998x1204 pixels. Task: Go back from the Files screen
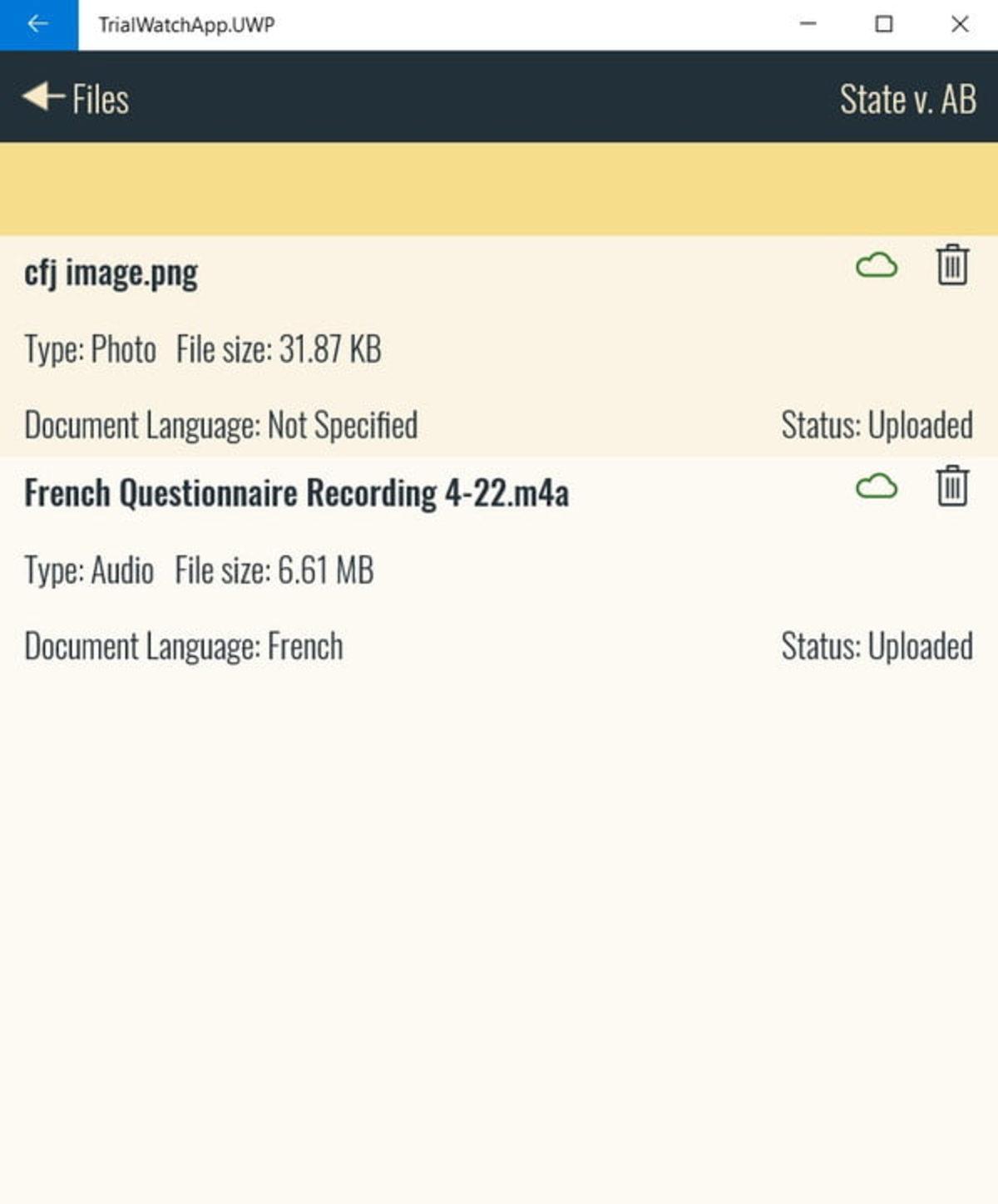pyautogui.click(x=75, y=98)
